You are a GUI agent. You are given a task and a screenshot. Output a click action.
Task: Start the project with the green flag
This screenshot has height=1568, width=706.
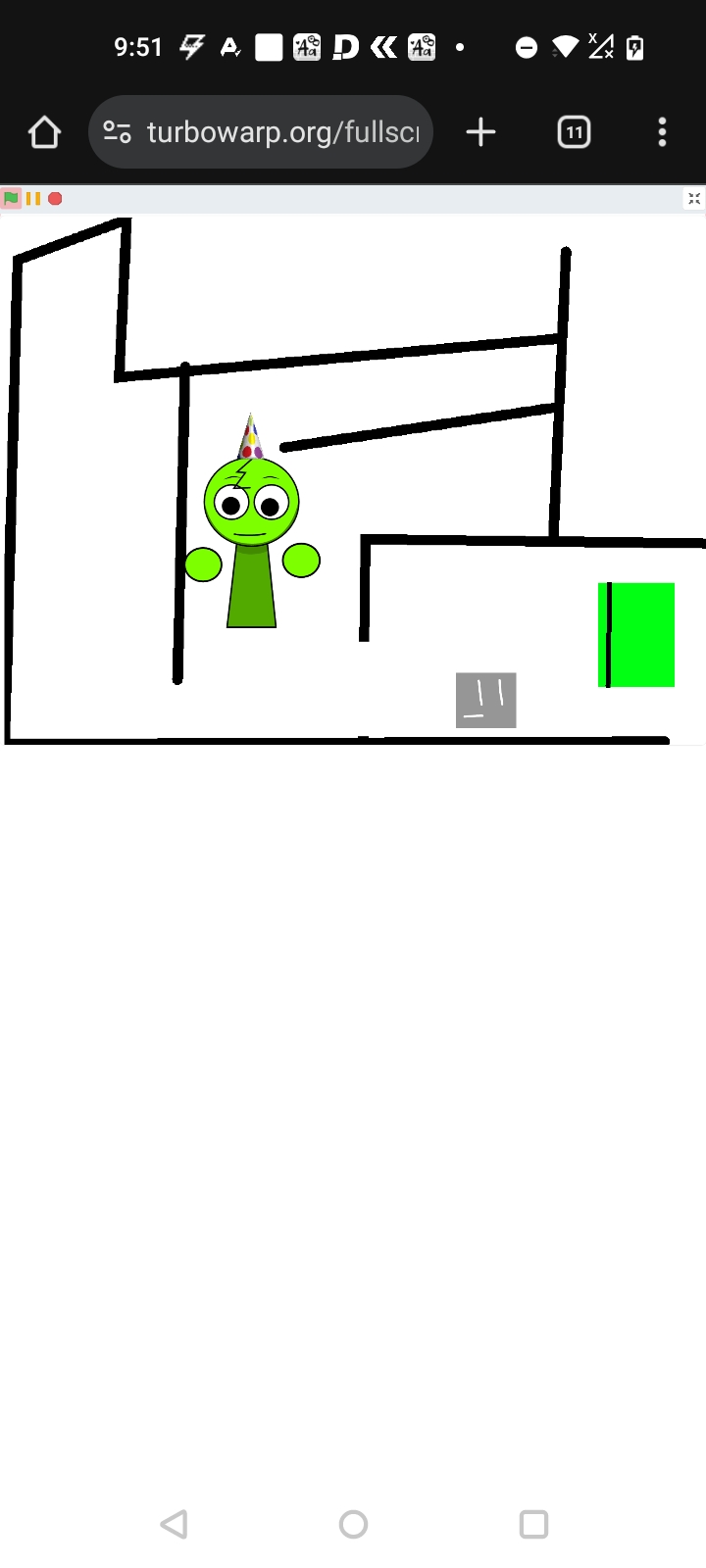point(11,199)
